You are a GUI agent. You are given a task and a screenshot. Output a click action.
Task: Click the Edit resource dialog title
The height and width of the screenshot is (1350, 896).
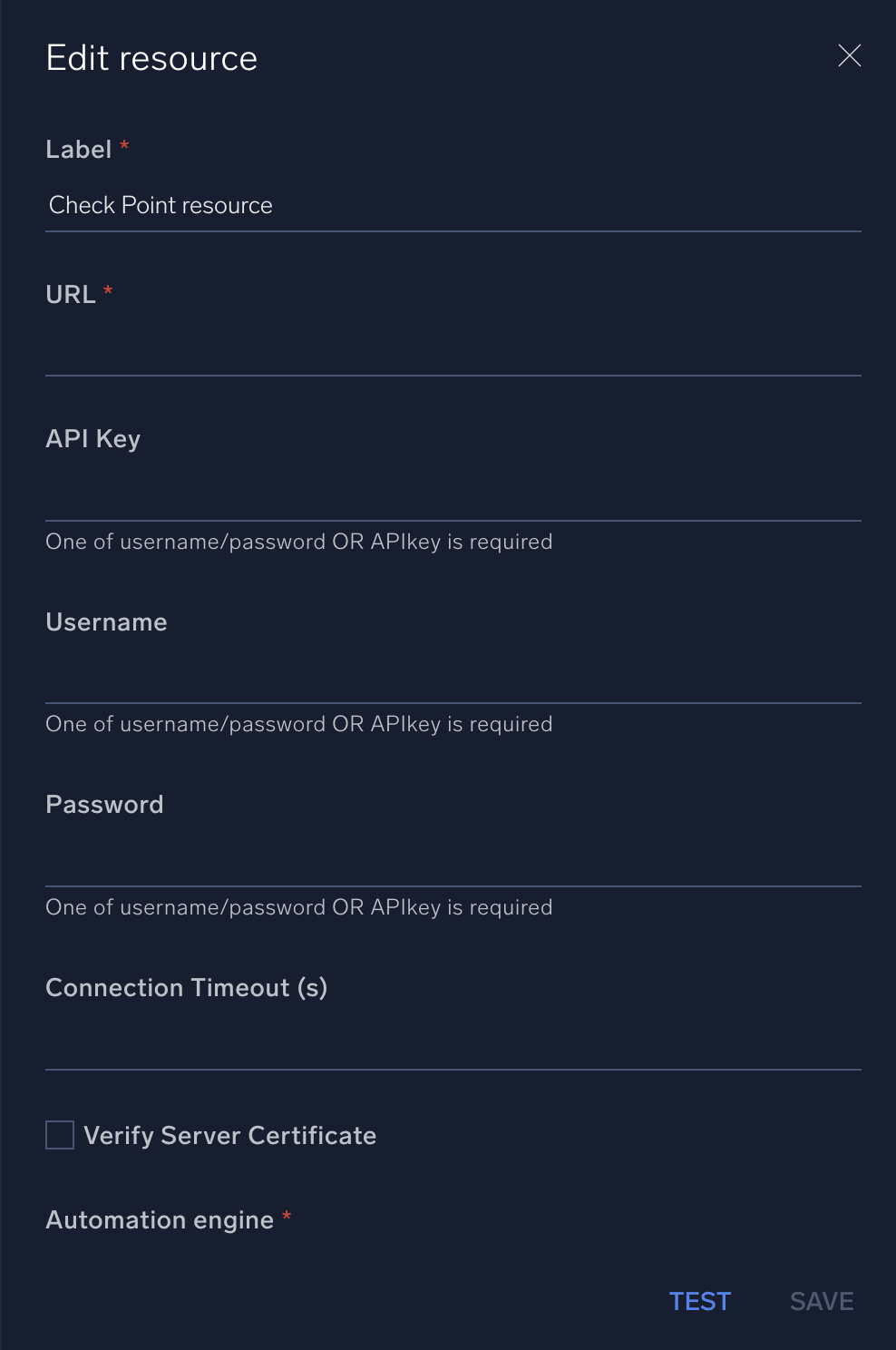(x=151, y=57)
